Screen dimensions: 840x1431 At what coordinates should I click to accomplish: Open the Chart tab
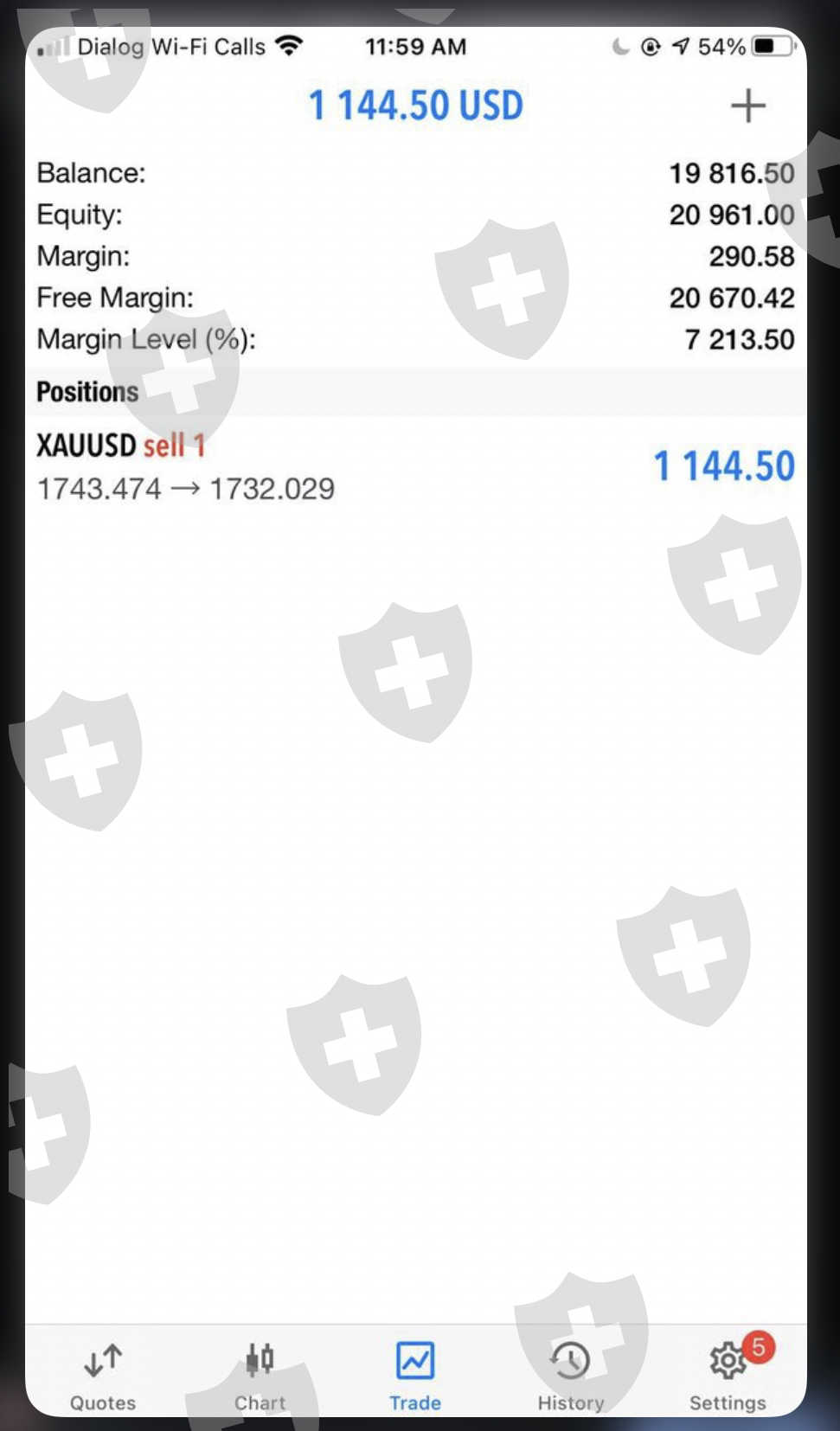click(260, 1376)
